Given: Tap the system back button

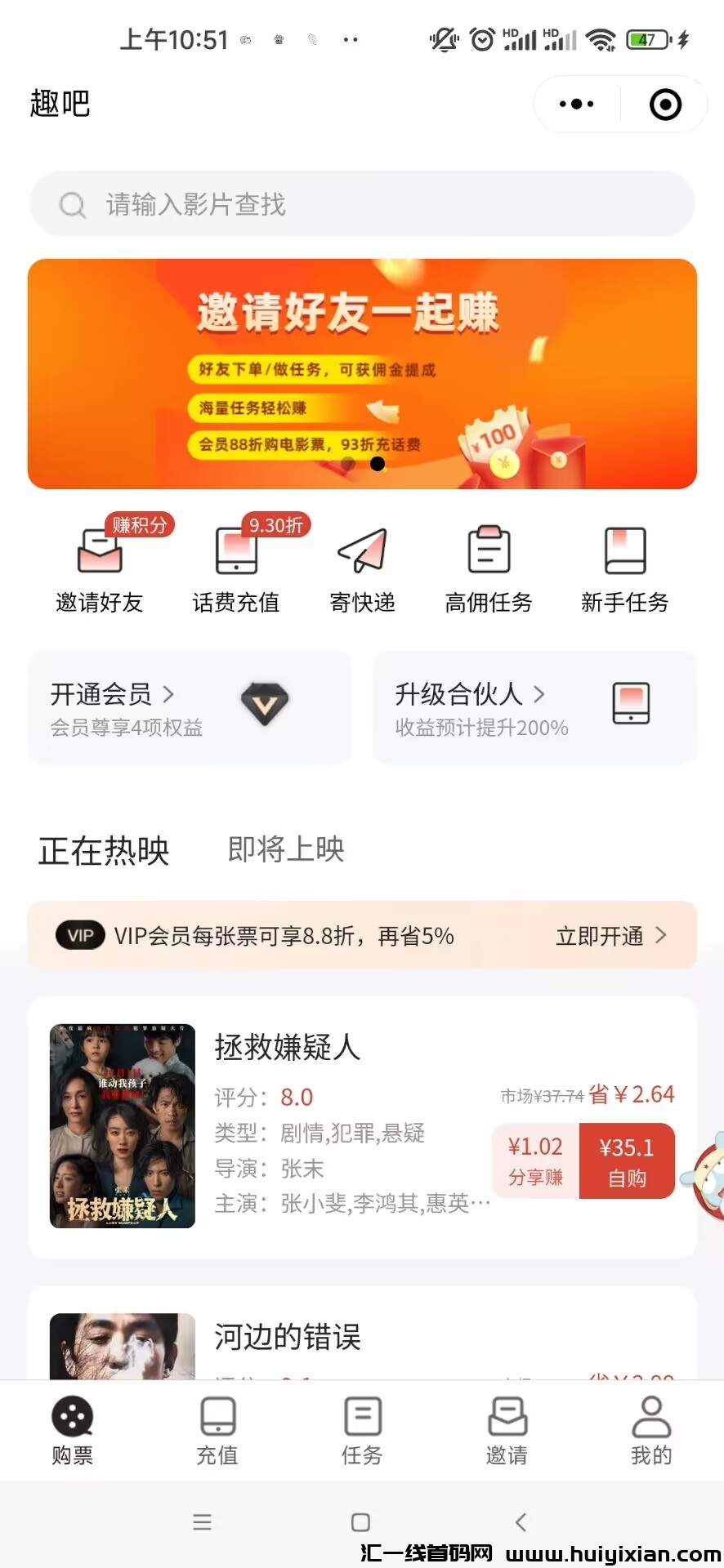Looking at the screenshot, I should click(521, 1522).
